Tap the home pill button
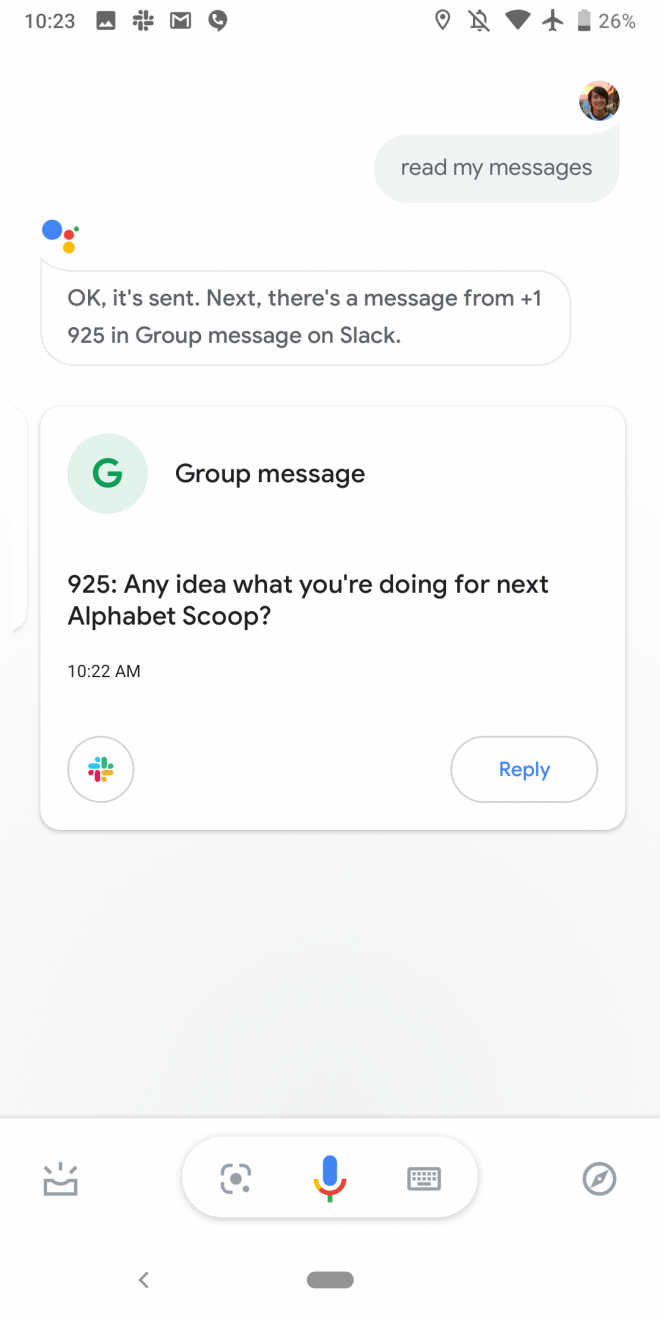Viewport: 660px width, 1320px height. point(330,1279)
